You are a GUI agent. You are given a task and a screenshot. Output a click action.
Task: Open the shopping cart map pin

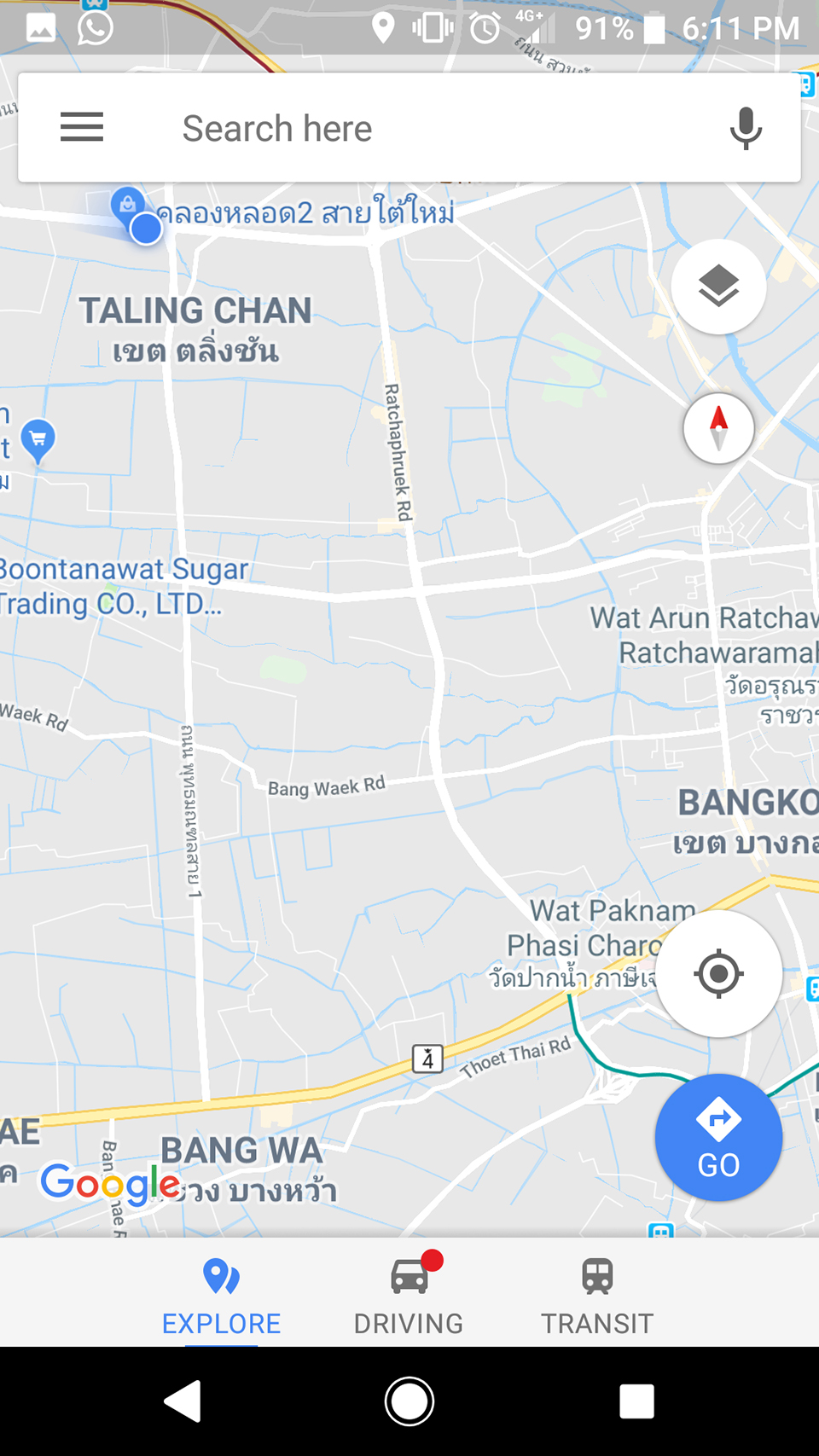point(38,439)
